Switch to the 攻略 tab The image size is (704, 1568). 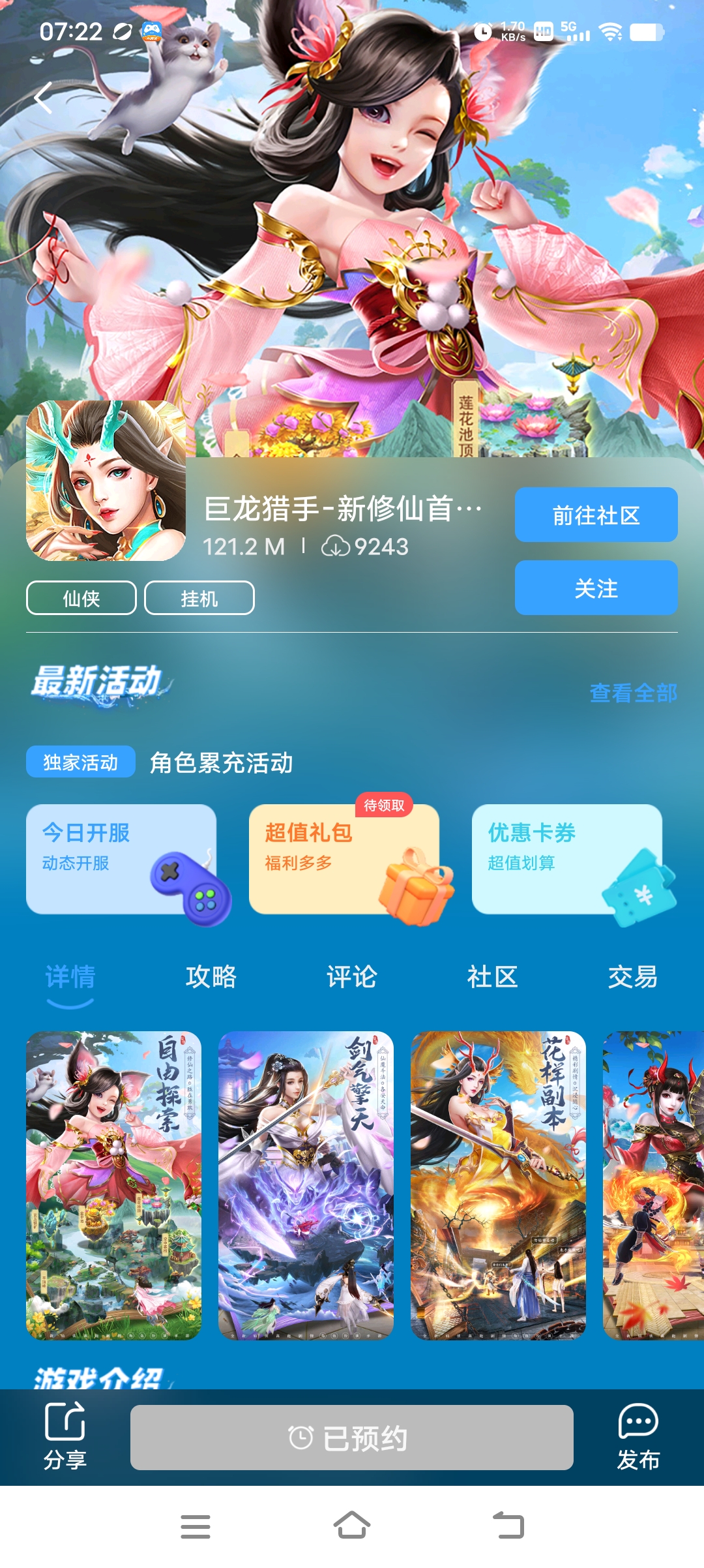211,977
